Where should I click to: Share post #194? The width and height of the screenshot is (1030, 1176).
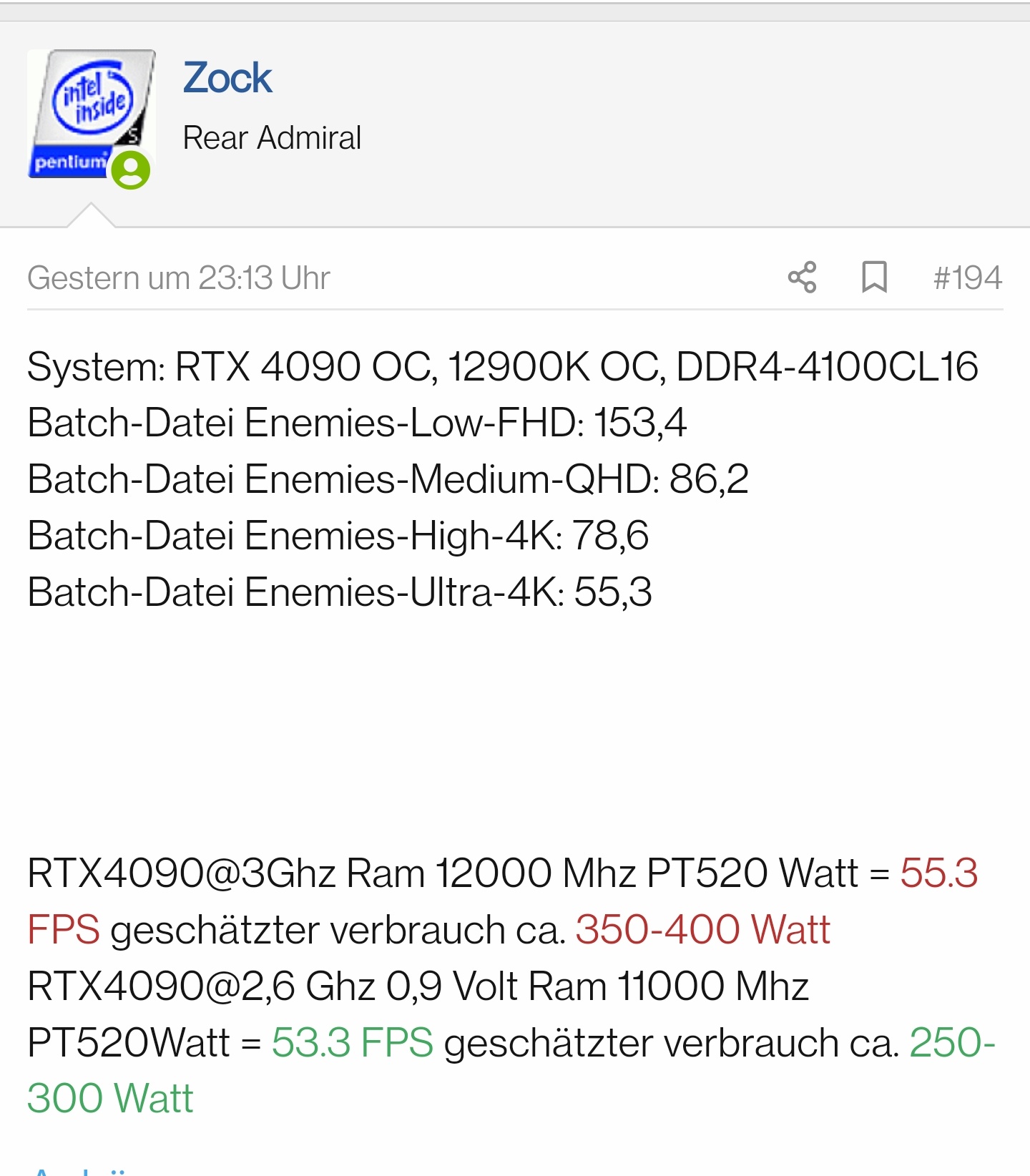coord(802,278)
